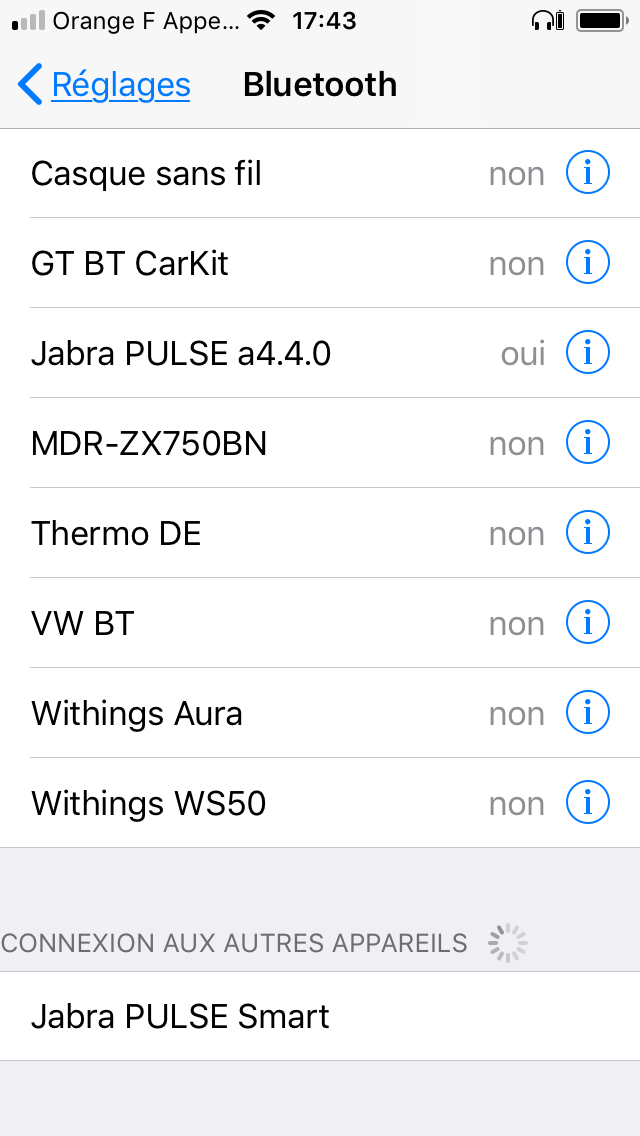
Task: Show info for Thermo DE
Action: click(x=587, y=532)
